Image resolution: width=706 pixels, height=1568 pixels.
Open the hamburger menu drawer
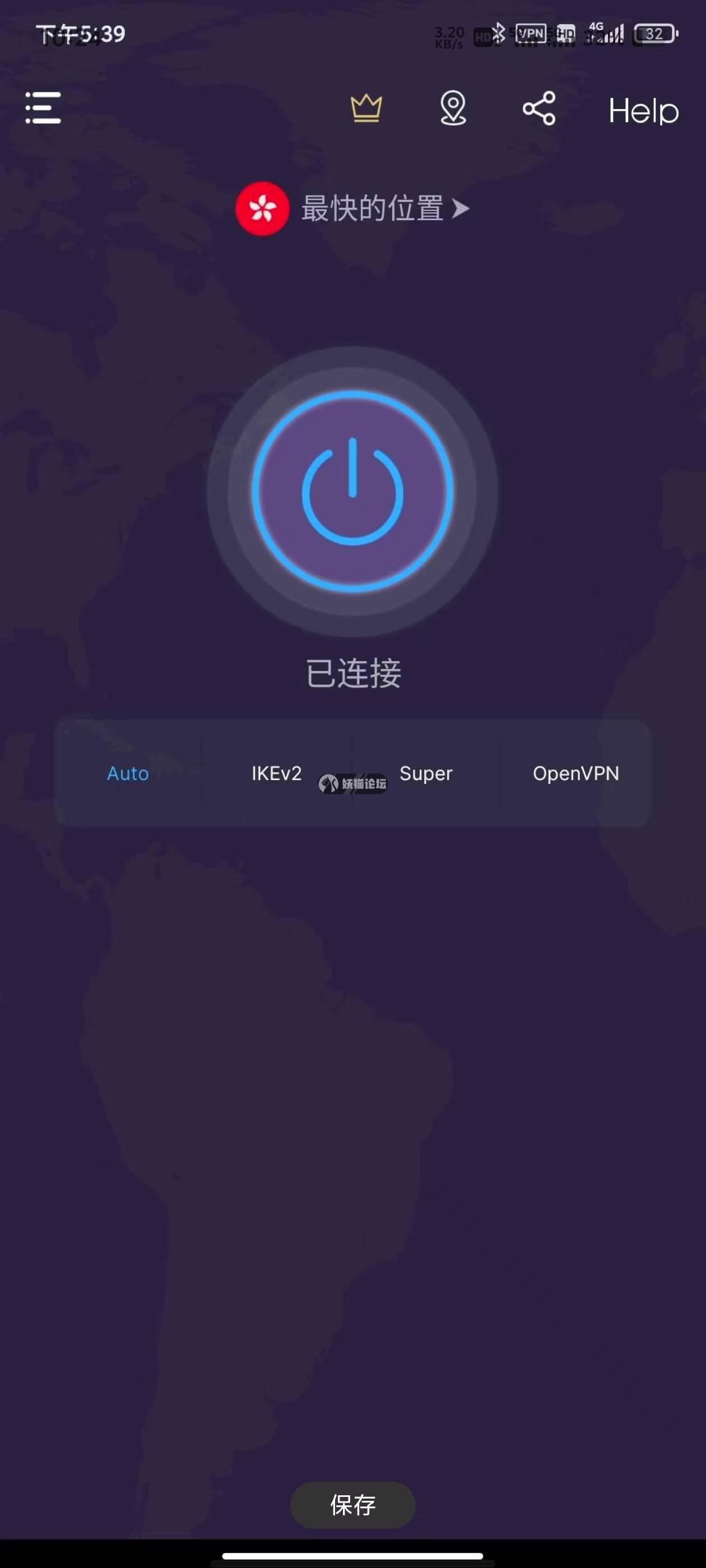(43, 108)
